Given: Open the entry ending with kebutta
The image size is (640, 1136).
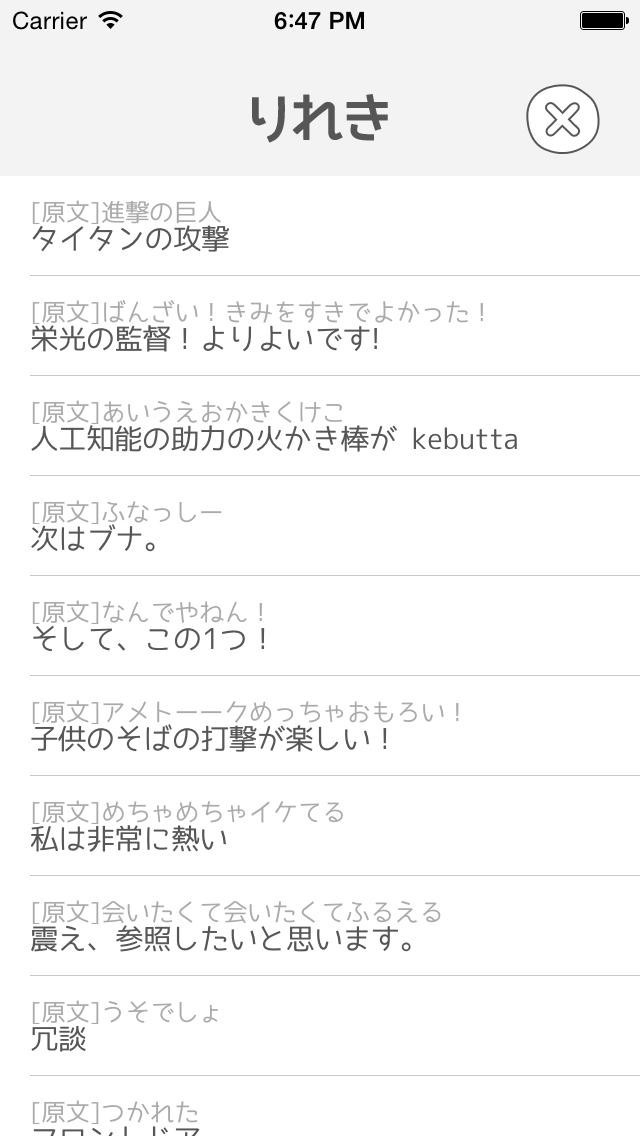Looking at the screenshot, I should click(x=320, y=426).
